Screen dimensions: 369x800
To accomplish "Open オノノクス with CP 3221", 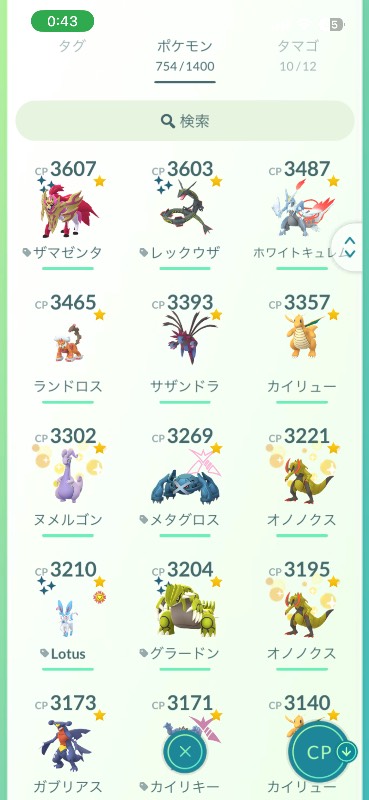I will tap(302, 482).
